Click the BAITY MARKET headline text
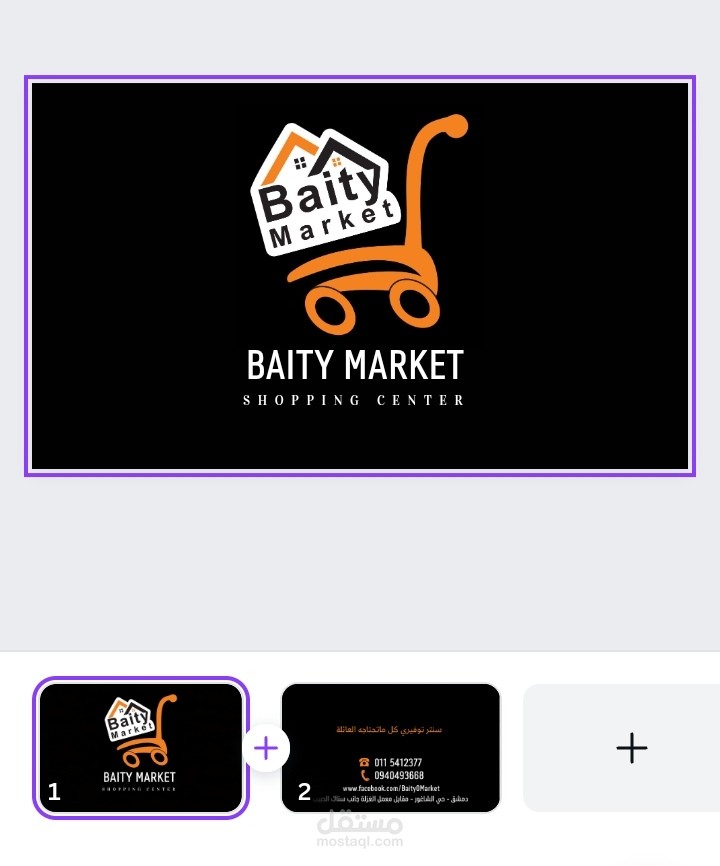 pos(355,365)
